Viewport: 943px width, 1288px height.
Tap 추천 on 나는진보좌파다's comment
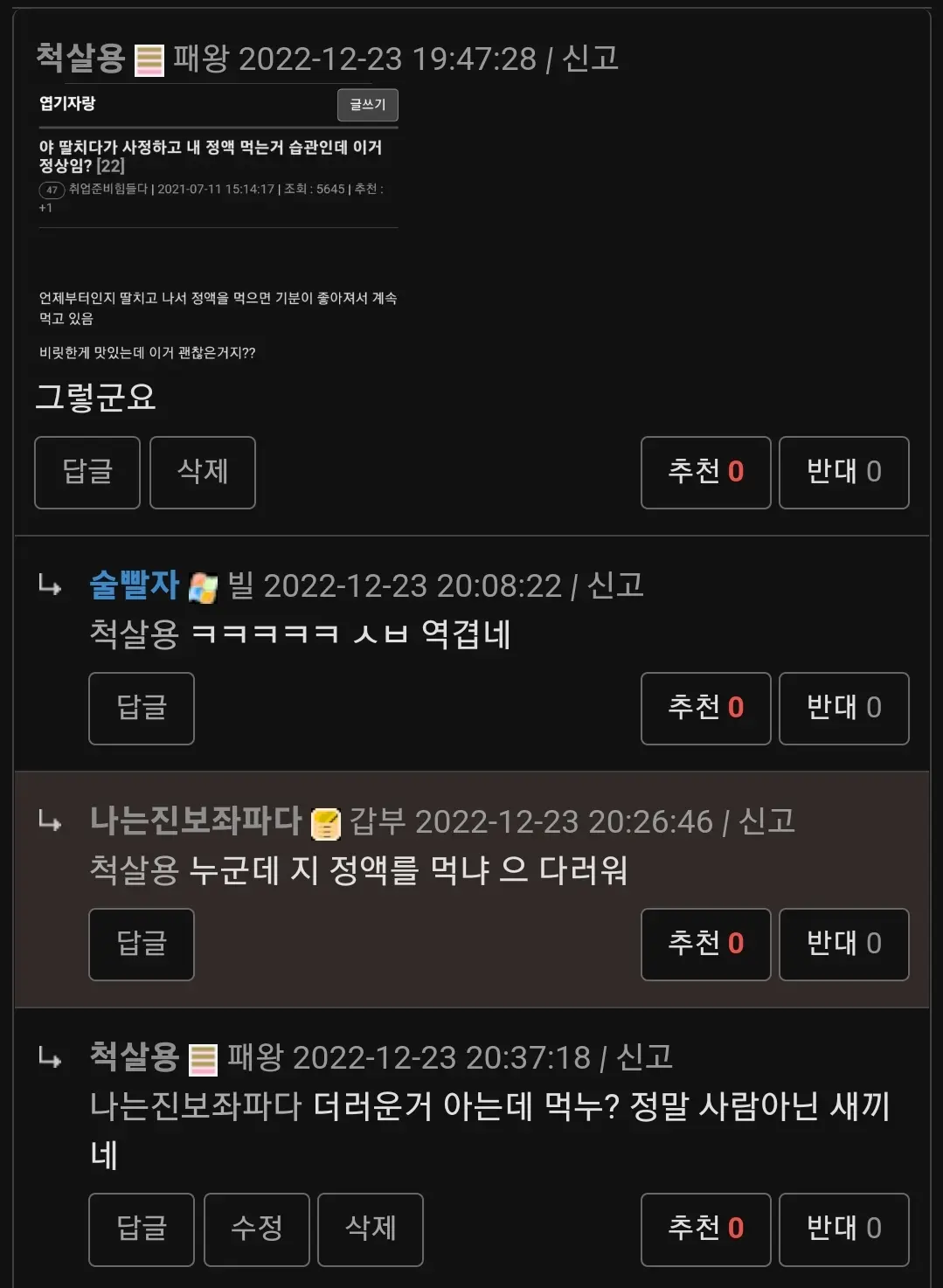point(705,944)
